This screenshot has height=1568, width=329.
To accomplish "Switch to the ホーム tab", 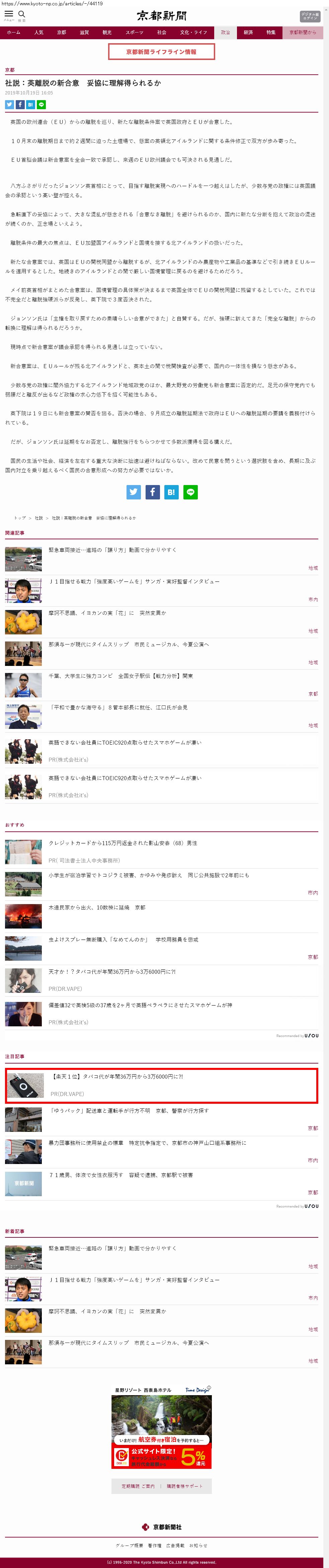I will pyautogui.click(x=13, y=32).
